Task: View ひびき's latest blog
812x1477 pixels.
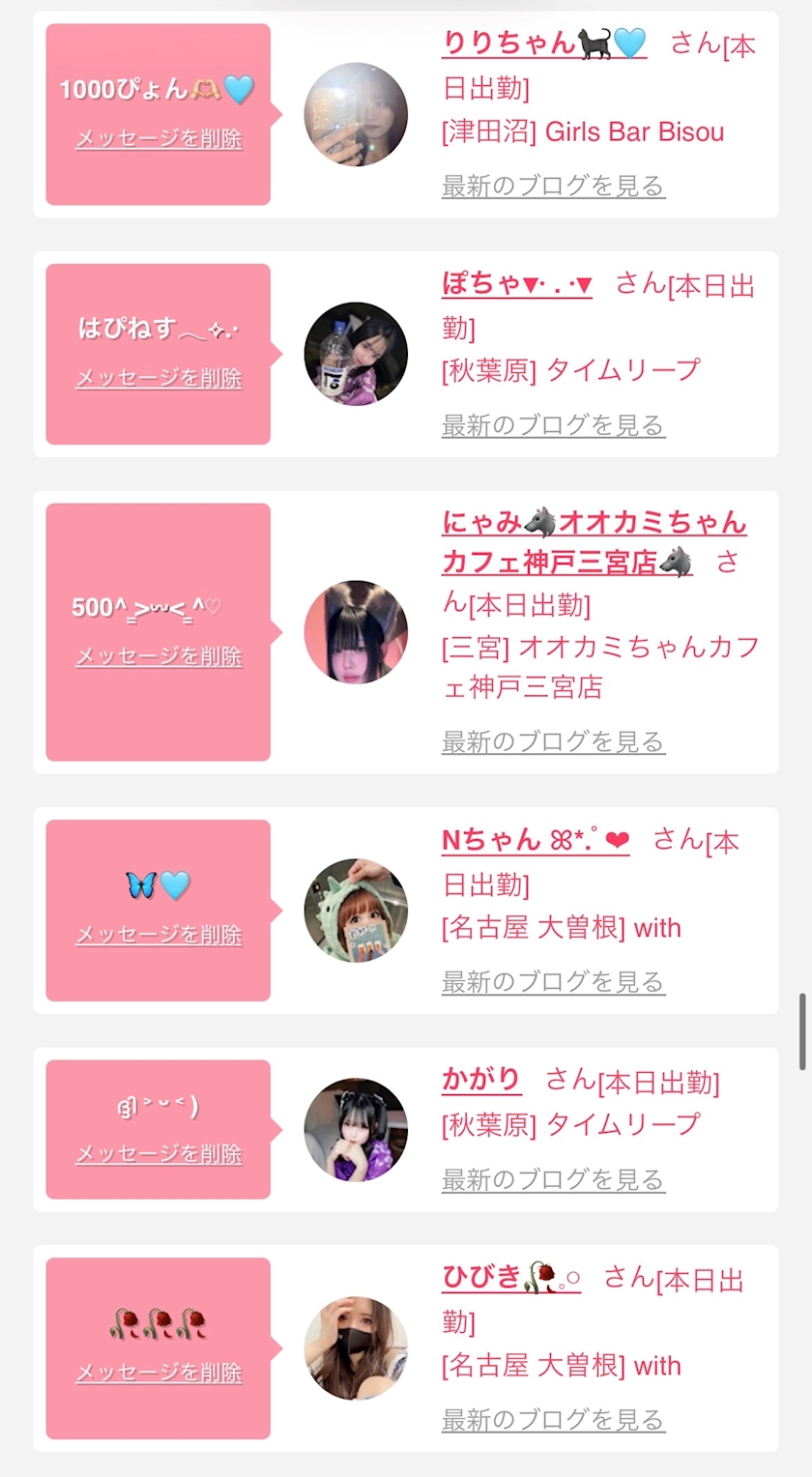Action: coord(553,1420)
